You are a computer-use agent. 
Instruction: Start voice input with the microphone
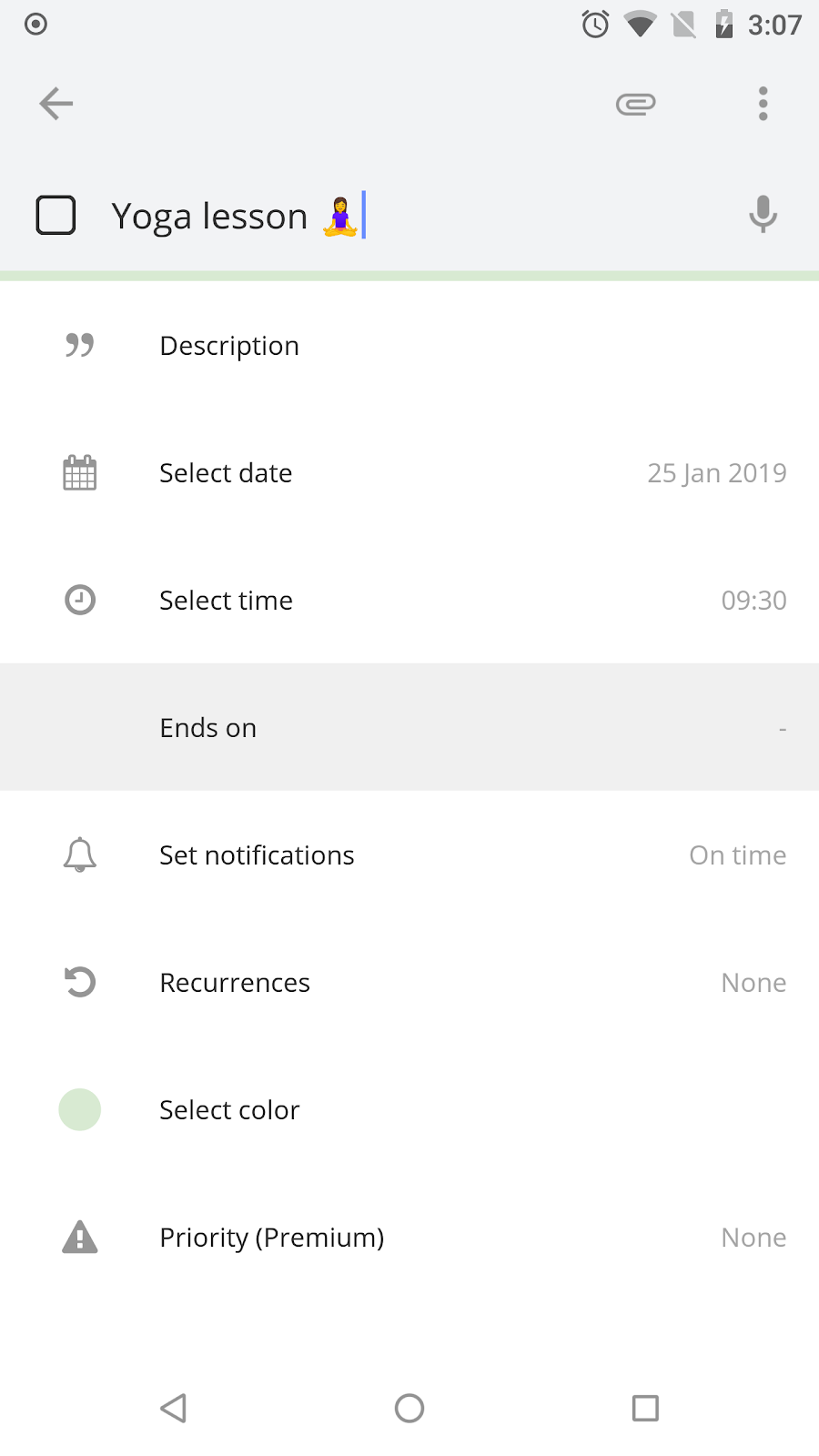[763, 215]
